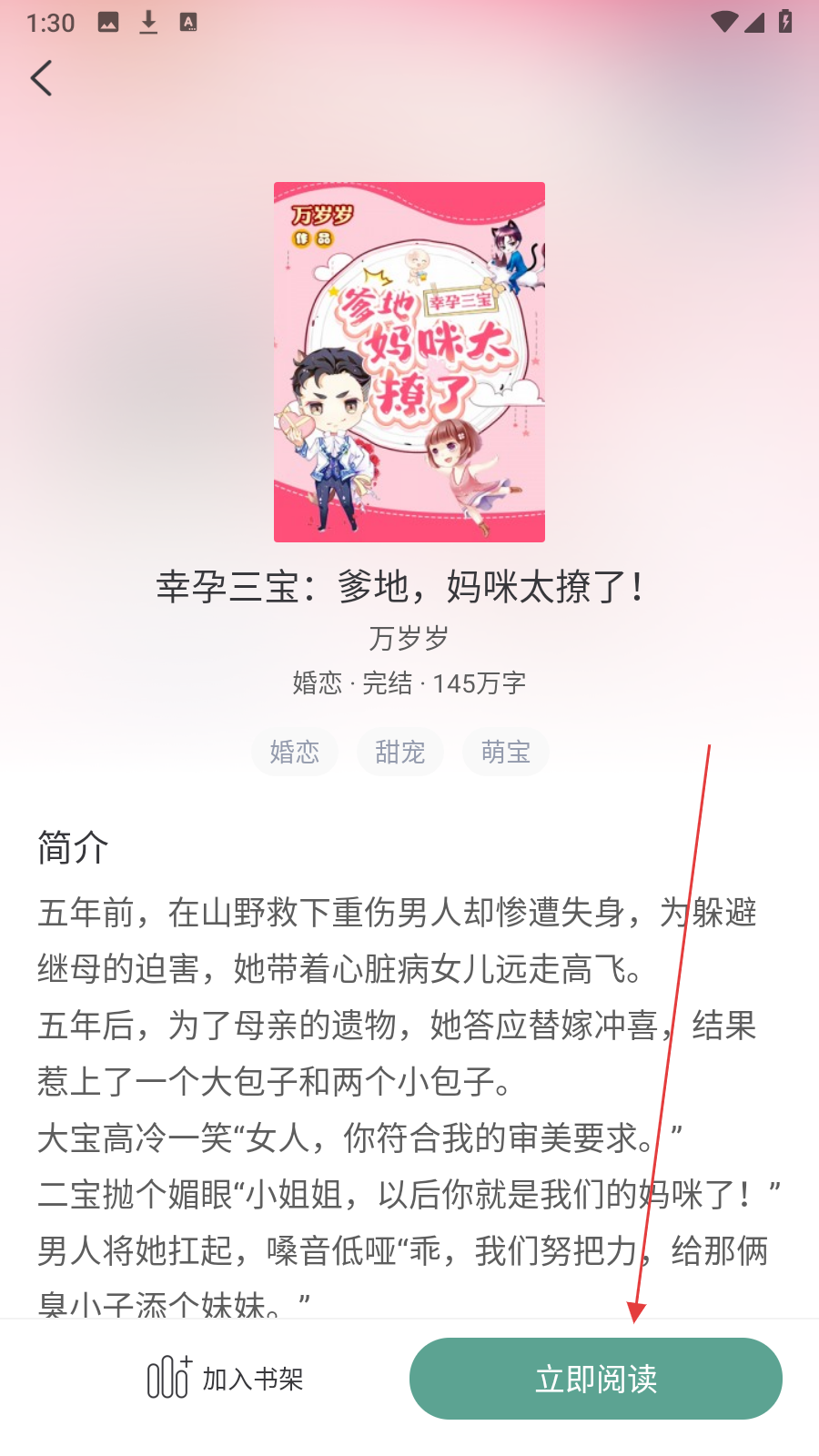This screenshot has height=1456, width=819.
Task: Open the 甜宠 tag chip
Action: 400,753
